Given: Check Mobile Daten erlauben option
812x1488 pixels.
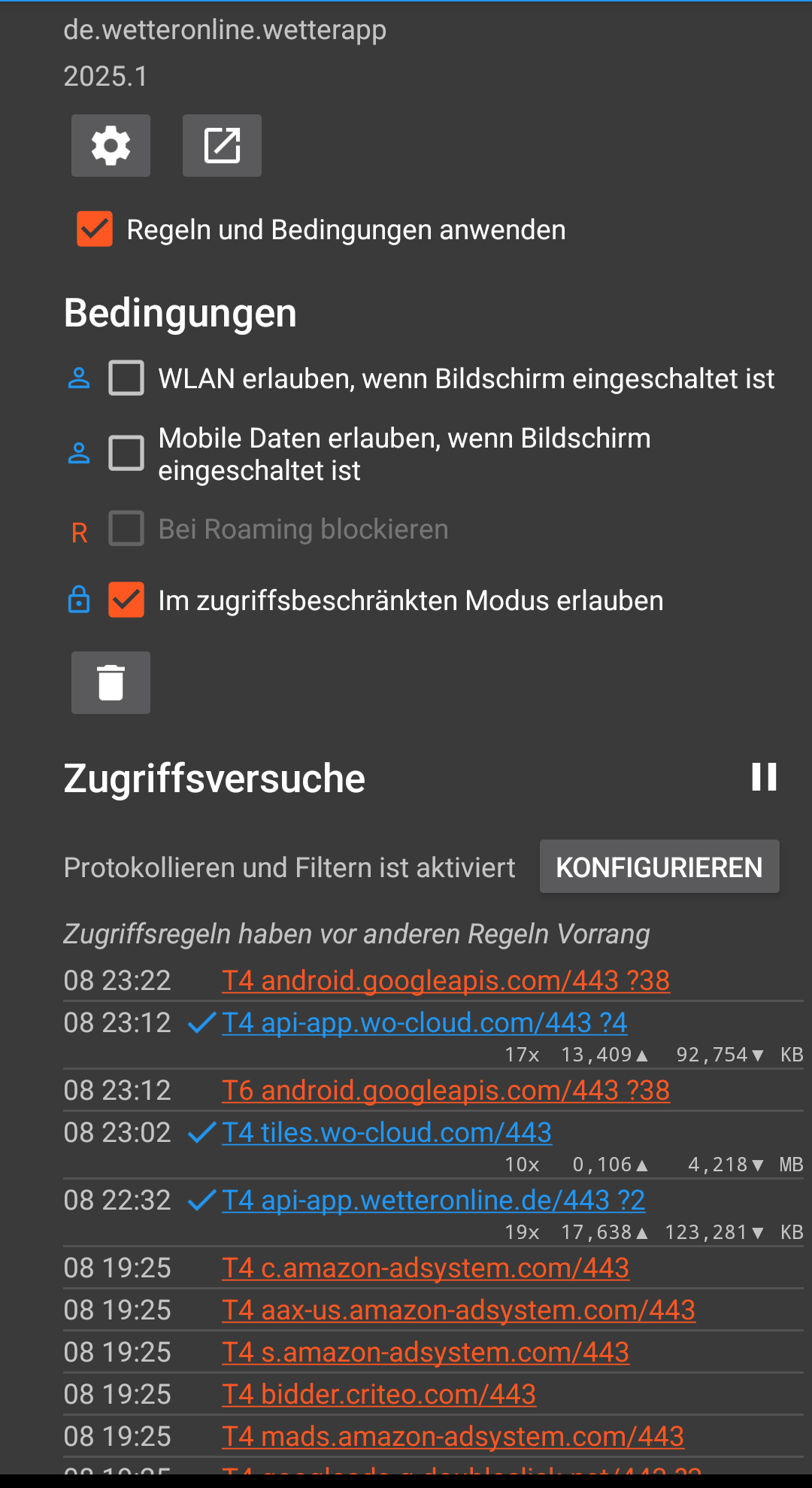Looking at the screenshot, I should 126,453.
